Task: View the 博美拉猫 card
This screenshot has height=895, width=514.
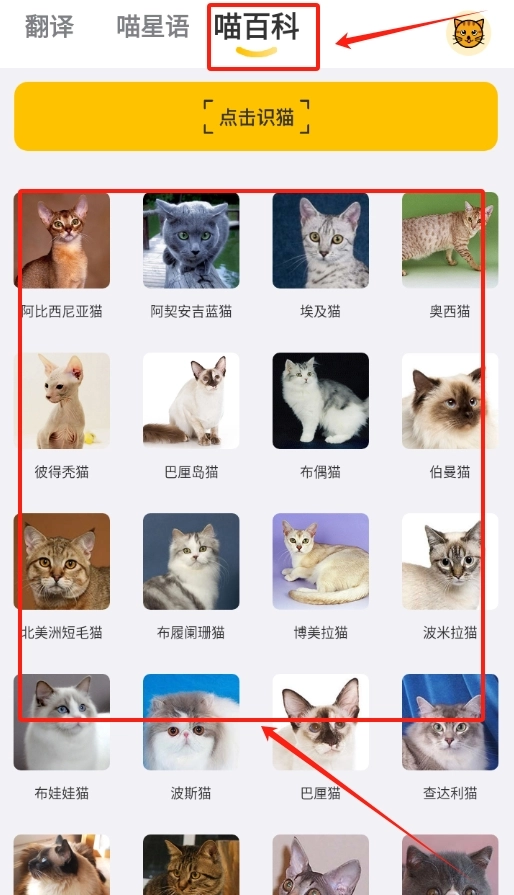Action: pyautogui.click(x=321, y=576)
